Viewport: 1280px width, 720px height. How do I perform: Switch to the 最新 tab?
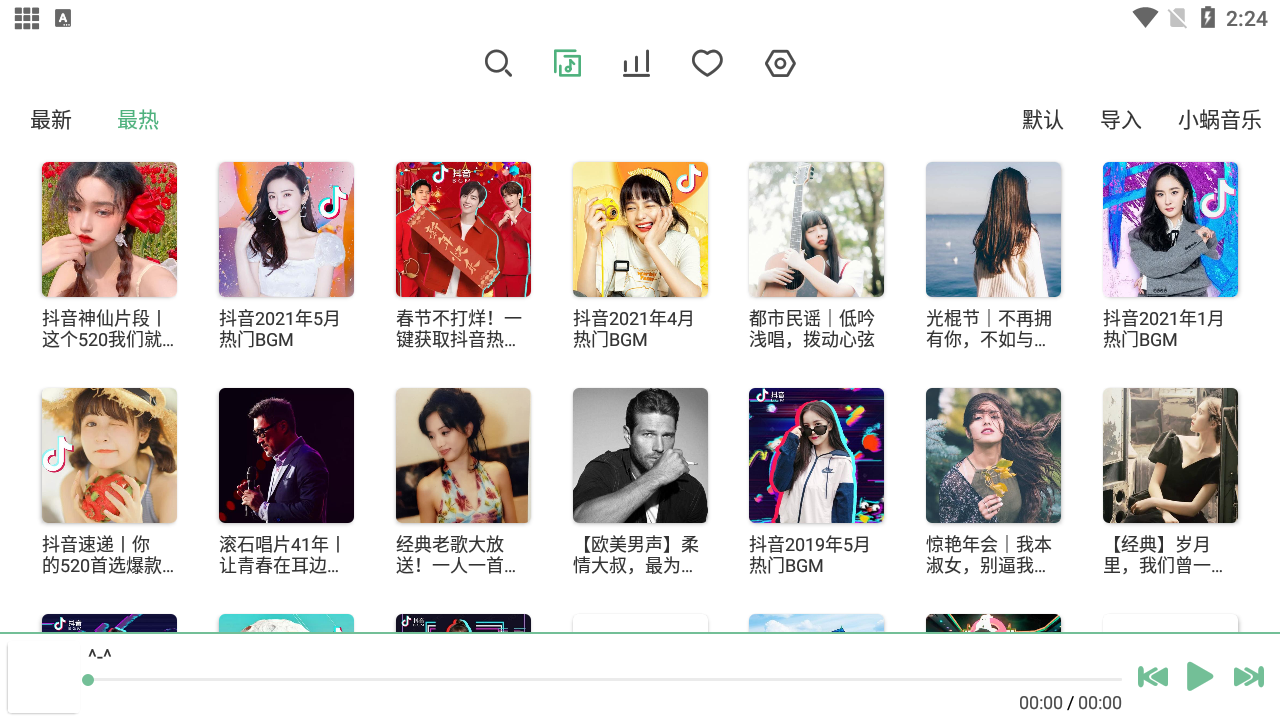pyautogui.click(x=51, y=120)
